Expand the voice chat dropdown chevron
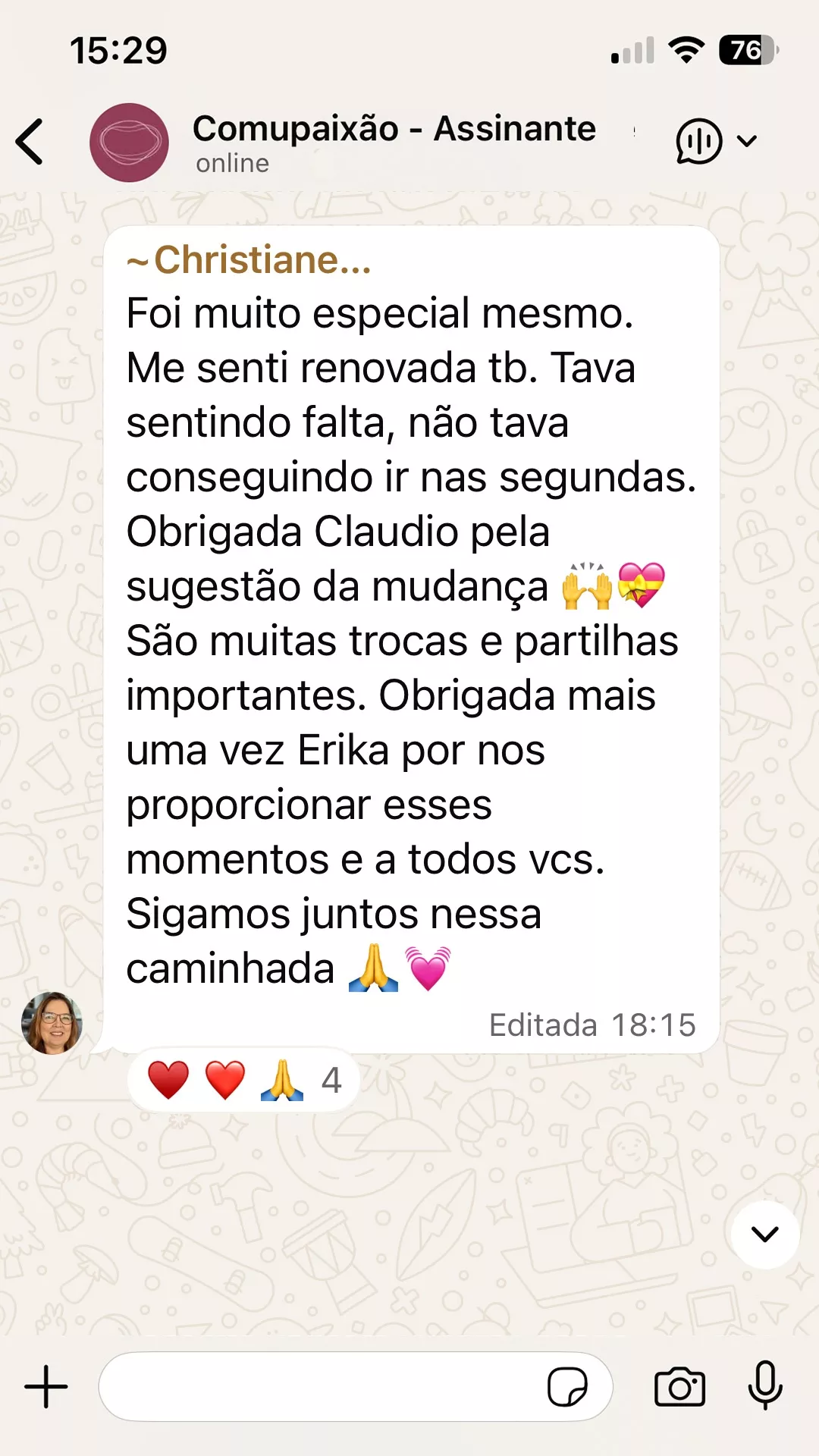 pyautogui.click(x=748, y=141)
